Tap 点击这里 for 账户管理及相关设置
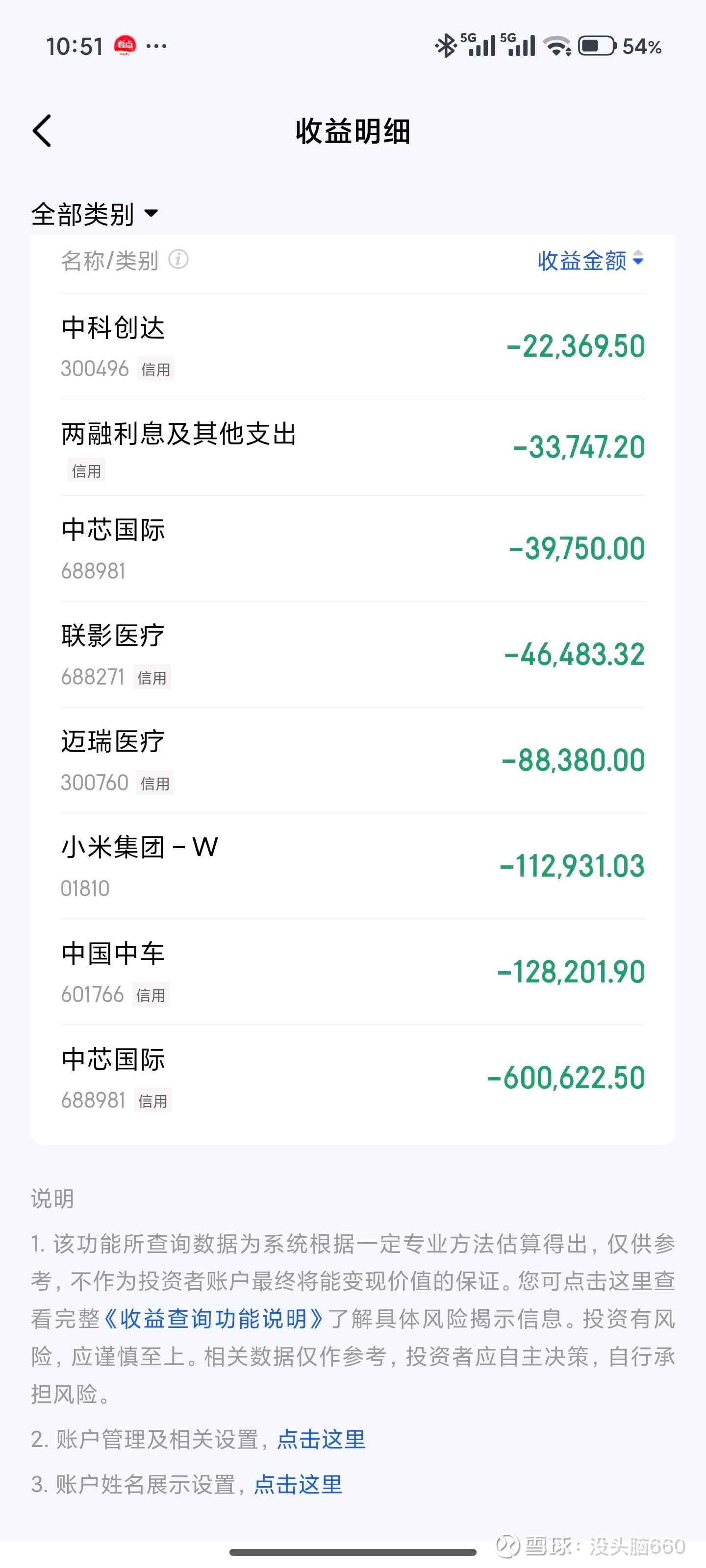 coord(321,1440)
